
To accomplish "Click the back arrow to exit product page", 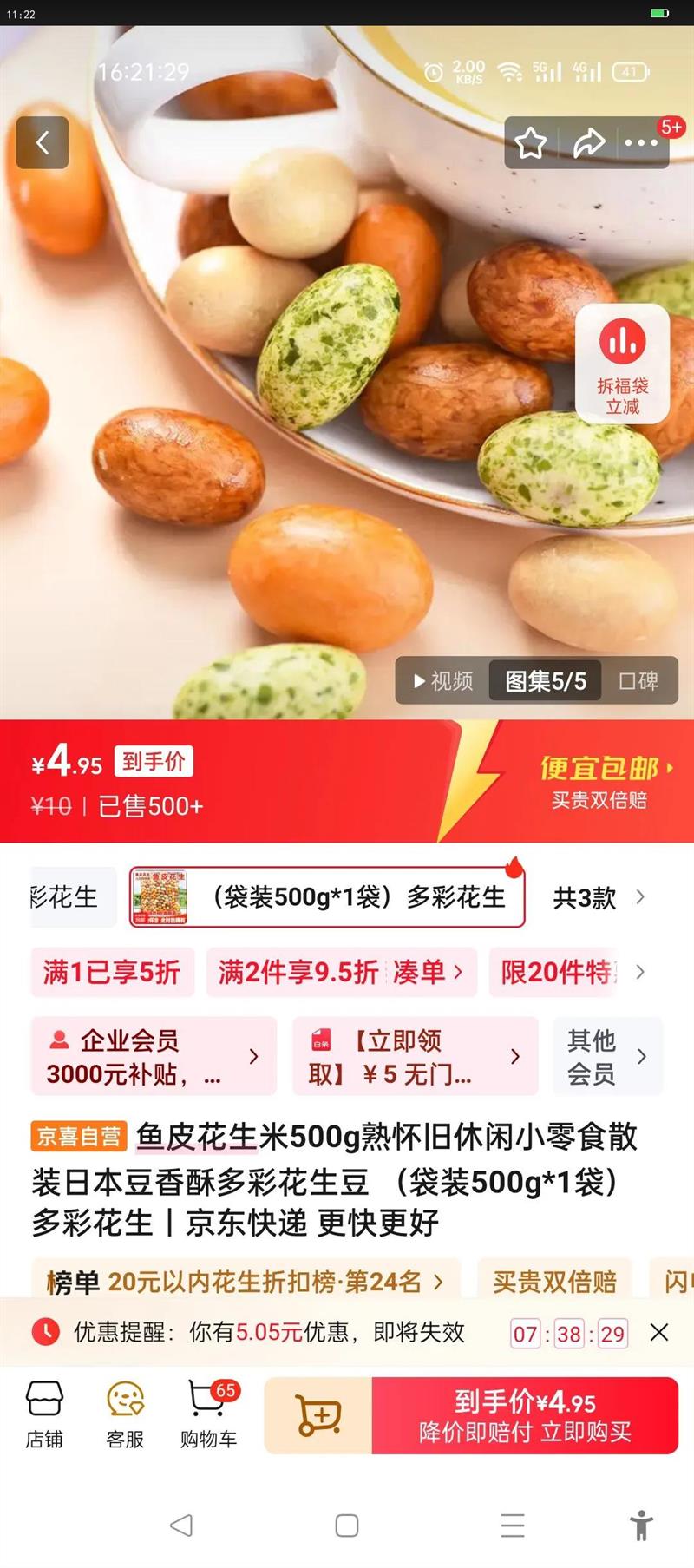I will (x=42, y=142).
